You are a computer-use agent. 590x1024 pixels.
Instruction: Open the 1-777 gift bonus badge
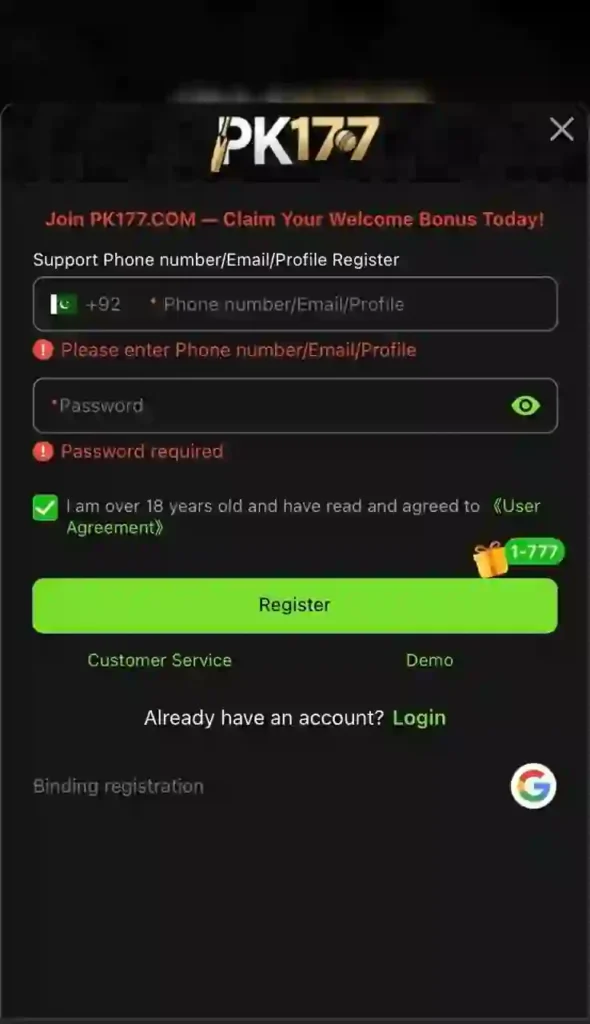519,557
